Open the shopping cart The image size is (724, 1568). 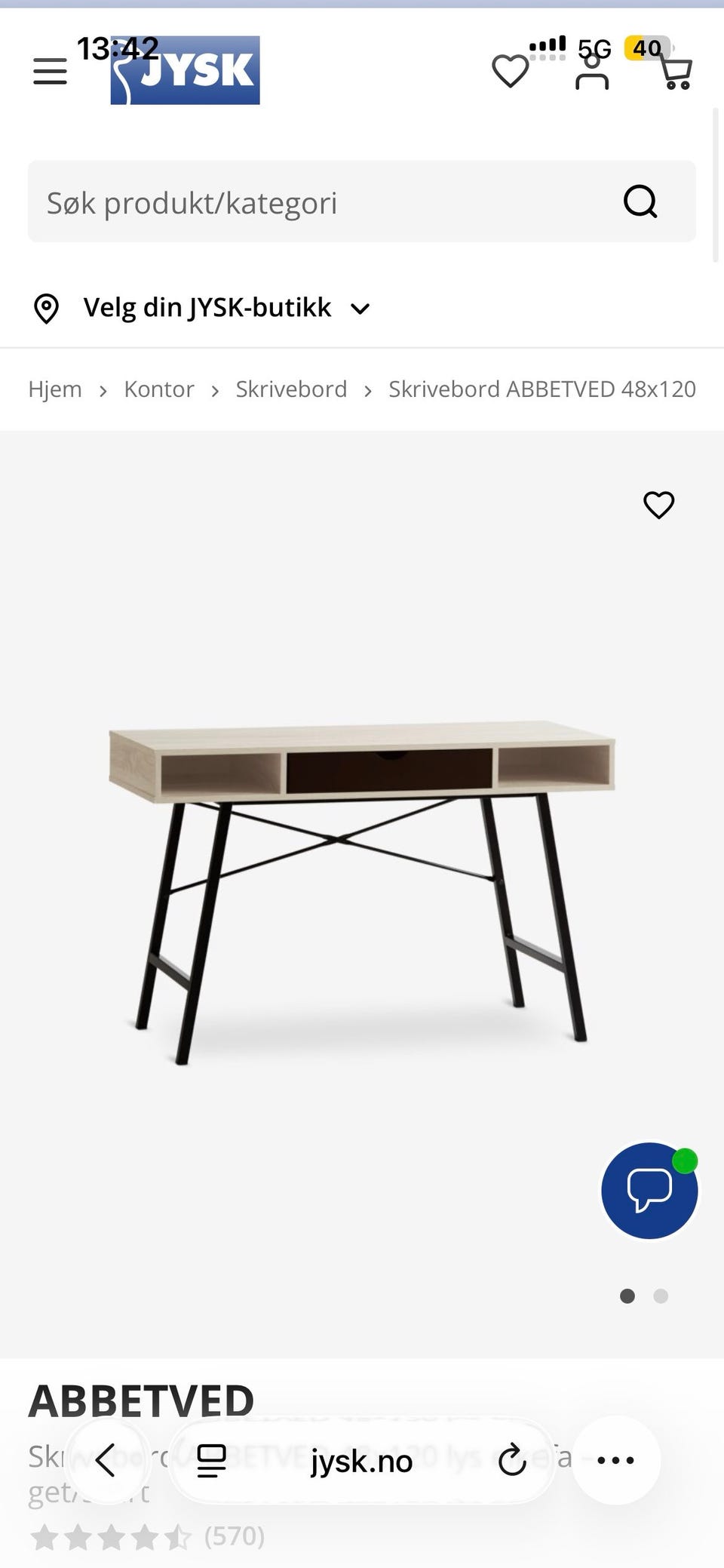pyautogui.click(x=675, y=72)
